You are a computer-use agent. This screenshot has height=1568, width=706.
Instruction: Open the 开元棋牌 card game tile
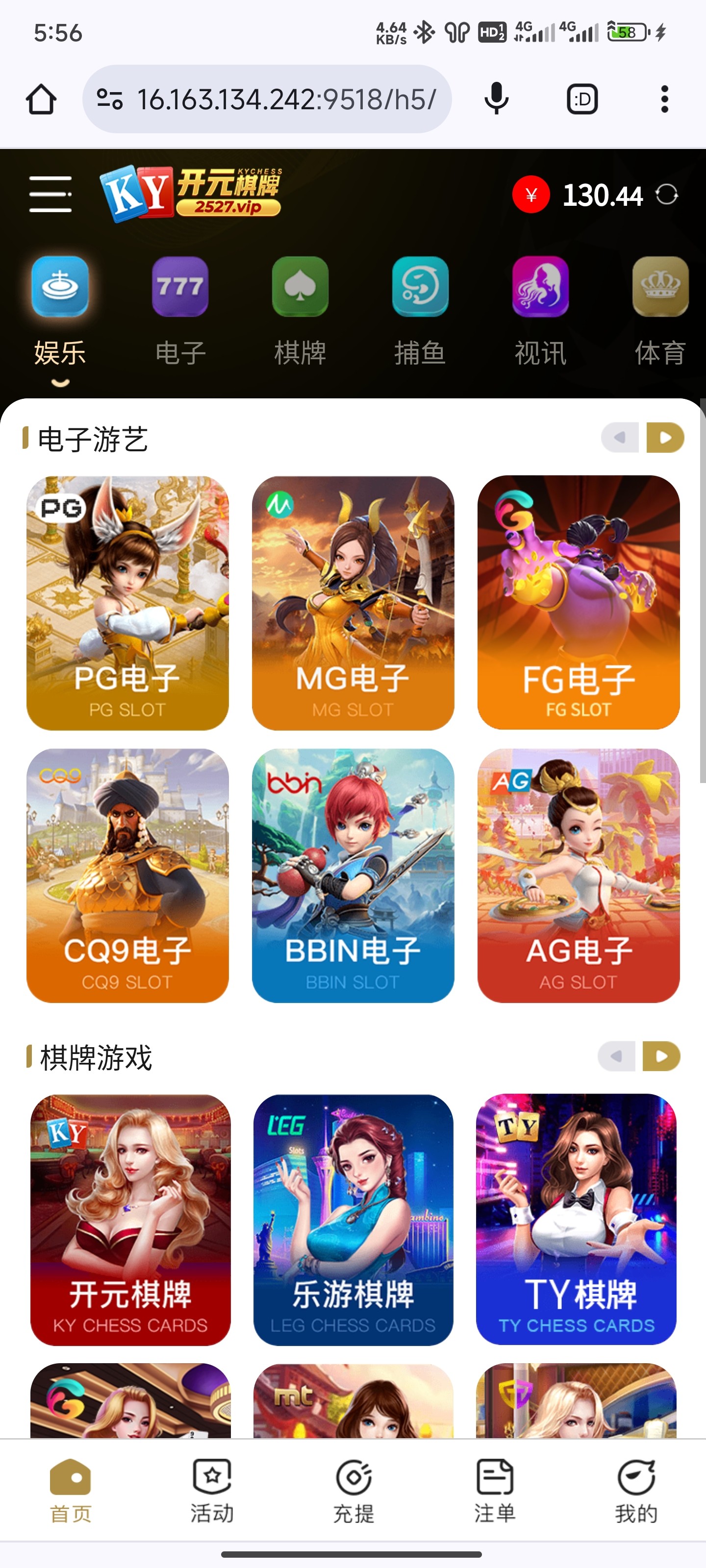130,1219
